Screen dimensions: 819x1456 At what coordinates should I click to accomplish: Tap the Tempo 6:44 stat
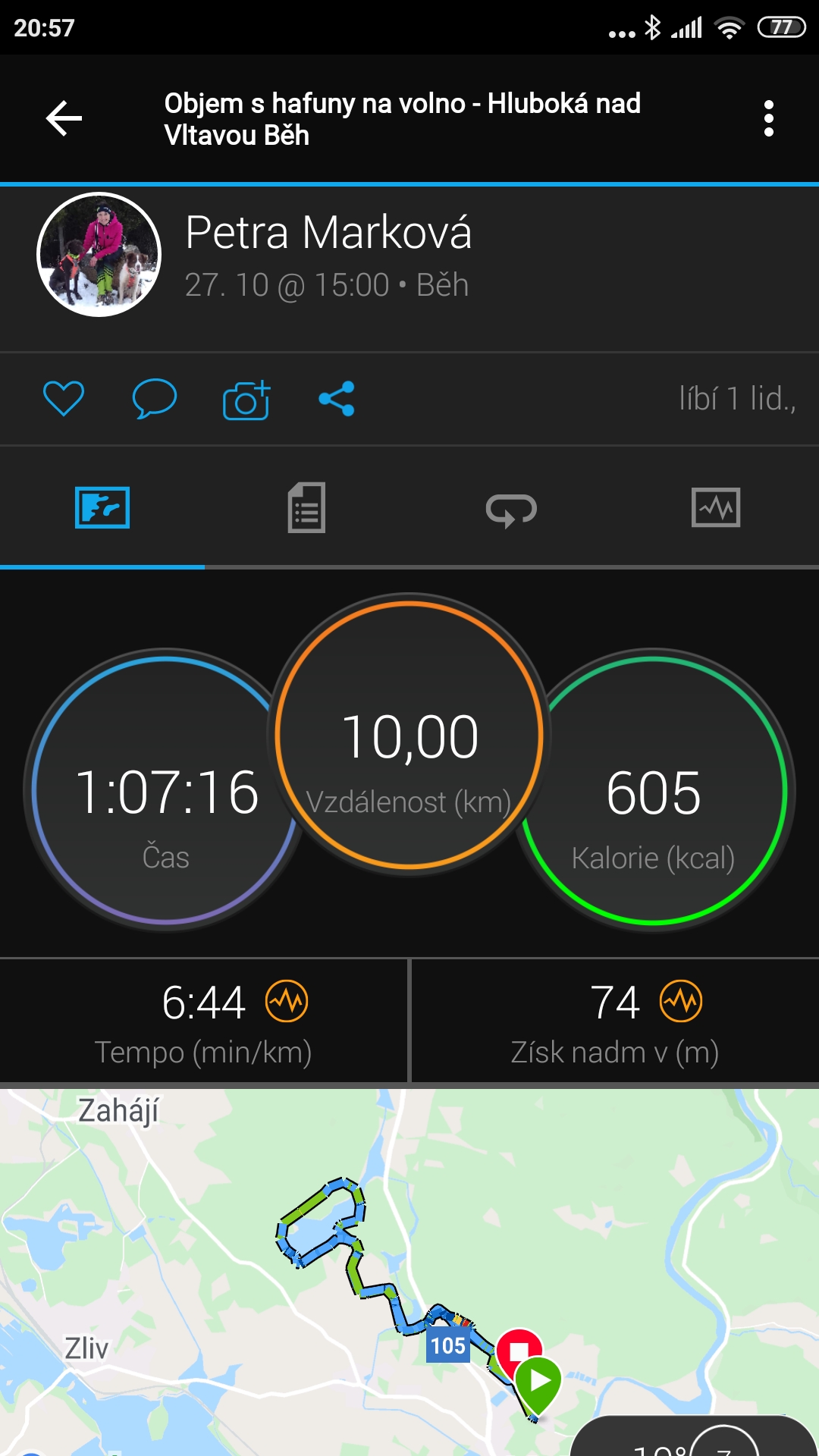(x=203, y=1021)
